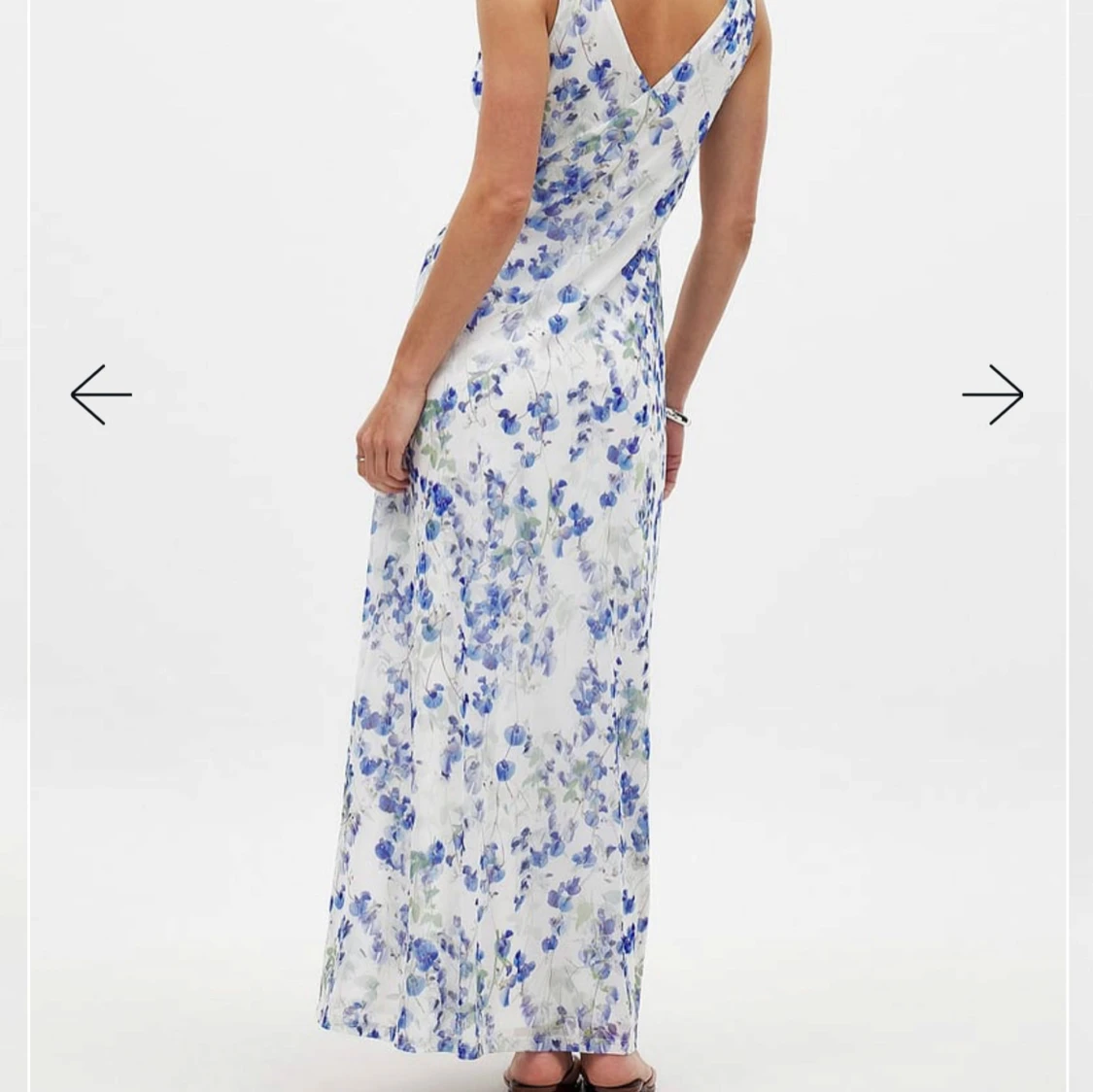Go to the previous product photo

tap(101, 394)
